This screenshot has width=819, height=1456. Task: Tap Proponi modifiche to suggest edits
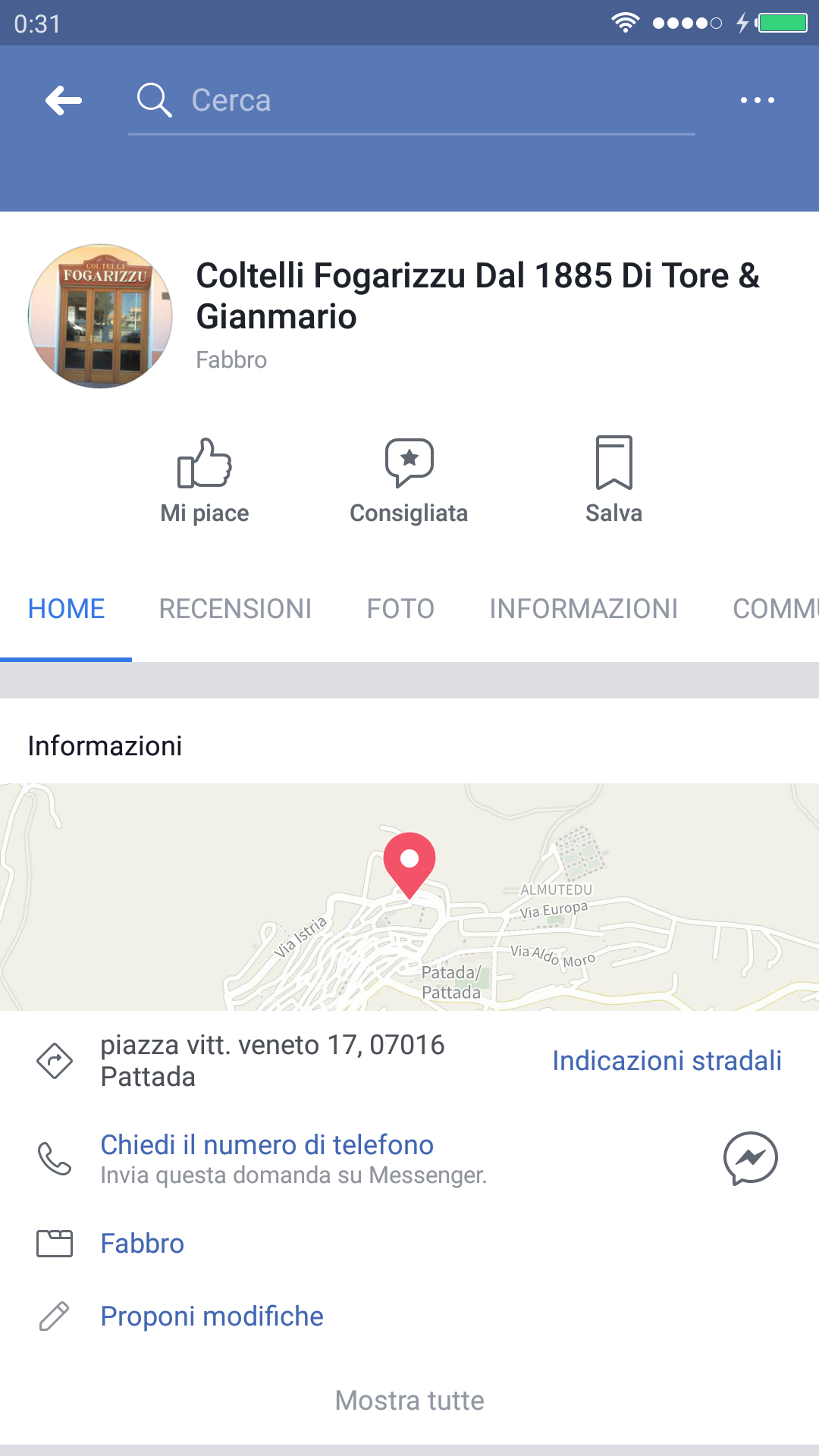(x=212, y=1316)
